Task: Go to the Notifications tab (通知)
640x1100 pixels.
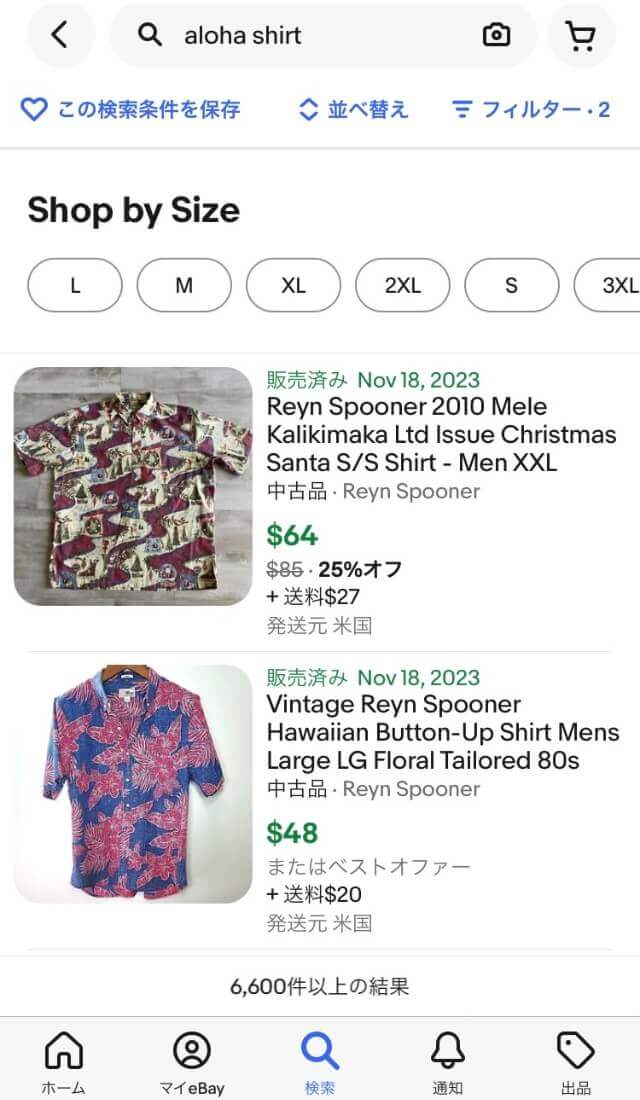Action: coord(448,1061)
